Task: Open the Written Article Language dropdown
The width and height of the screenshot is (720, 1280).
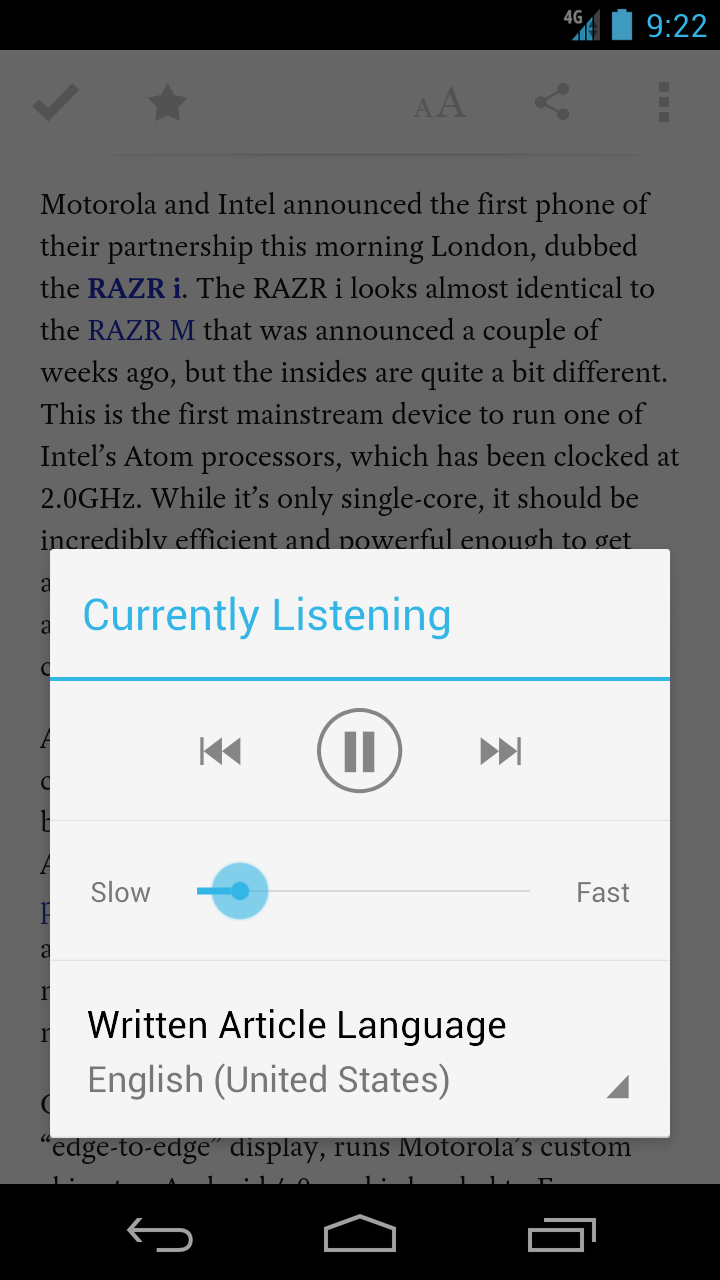Action: pos(360,1052)
